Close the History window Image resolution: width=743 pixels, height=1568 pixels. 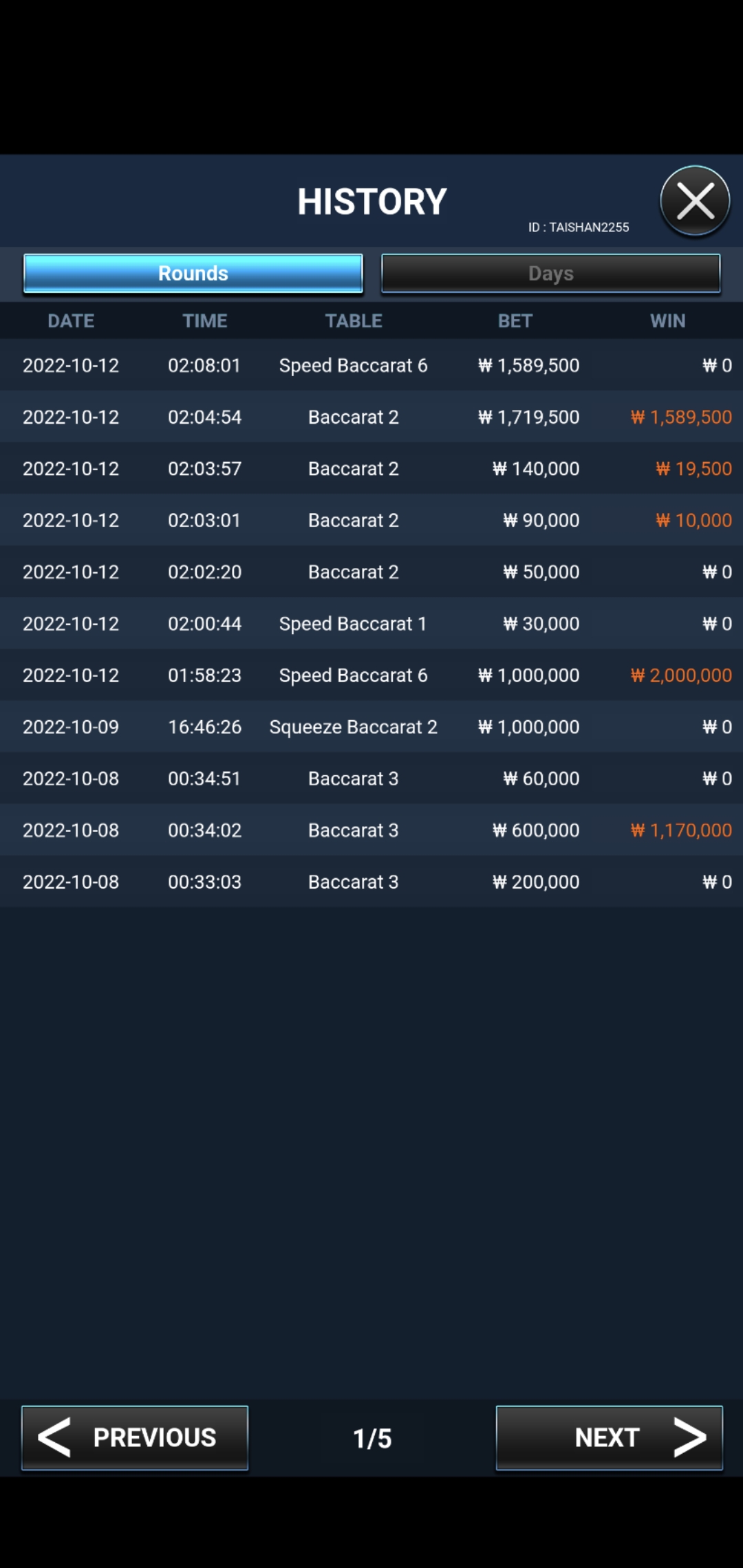point(695,202)
